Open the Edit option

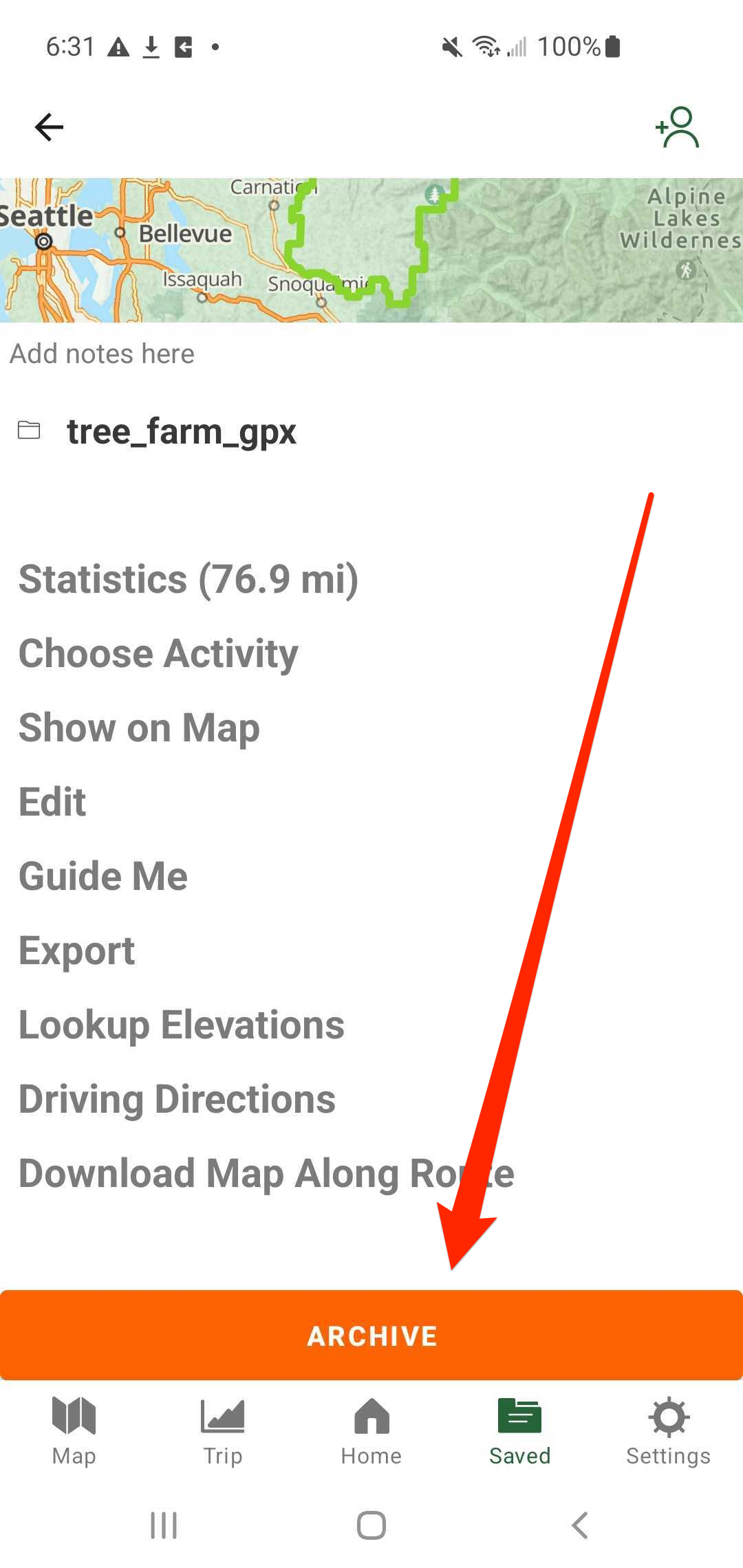tap(52, 801)
